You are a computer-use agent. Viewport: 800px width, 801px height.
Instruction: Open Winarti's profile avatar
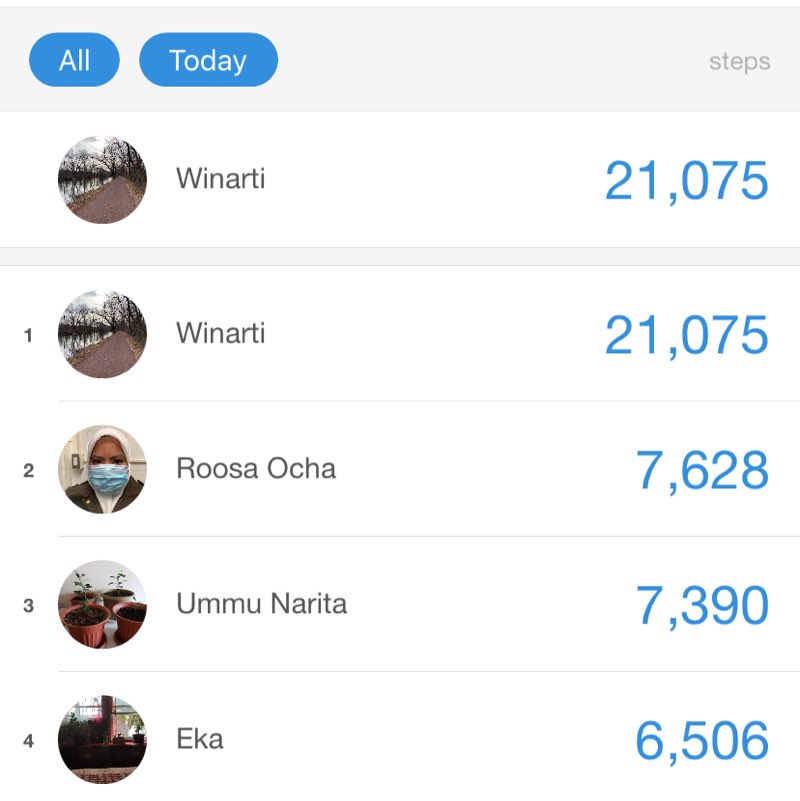pos(101,334)
